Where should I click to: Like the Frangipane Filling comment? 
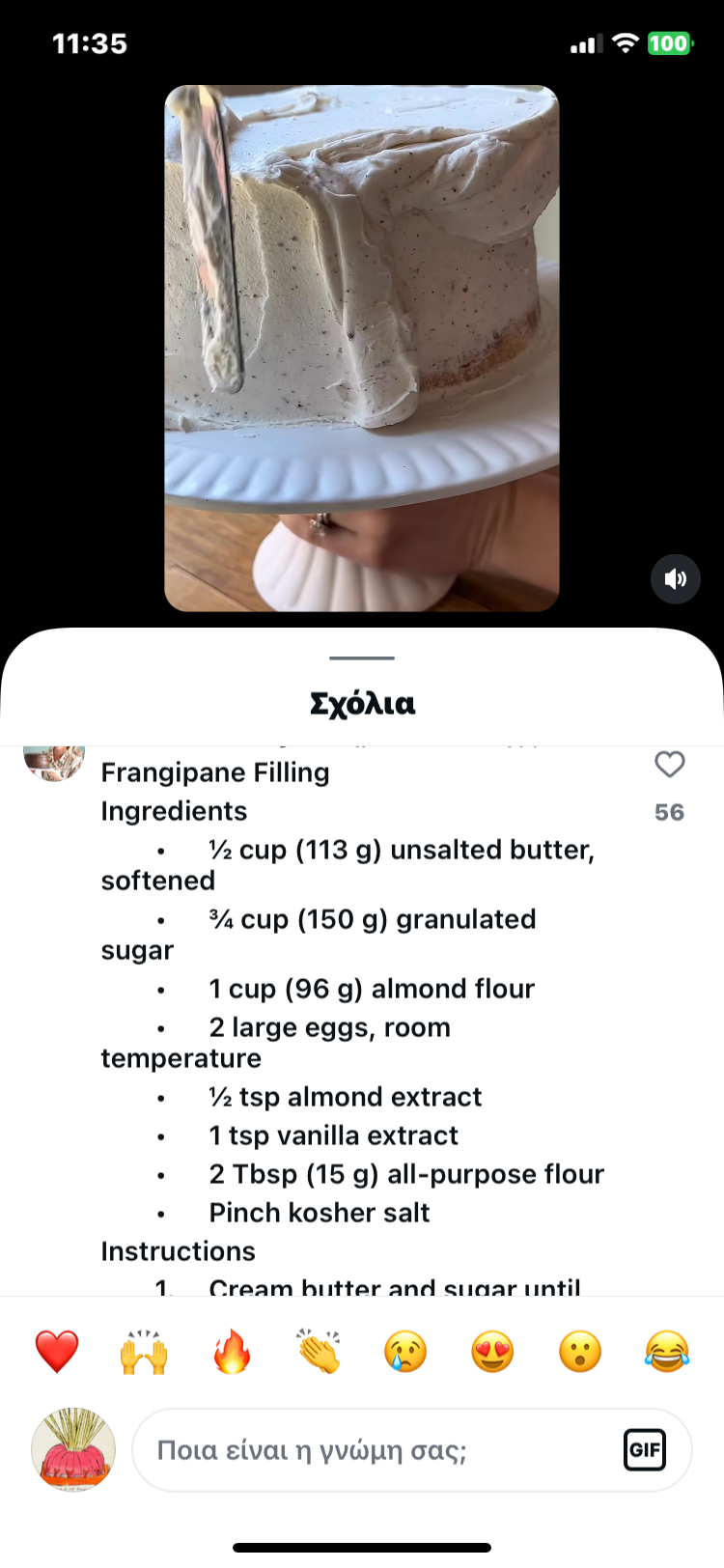point(669,765)
